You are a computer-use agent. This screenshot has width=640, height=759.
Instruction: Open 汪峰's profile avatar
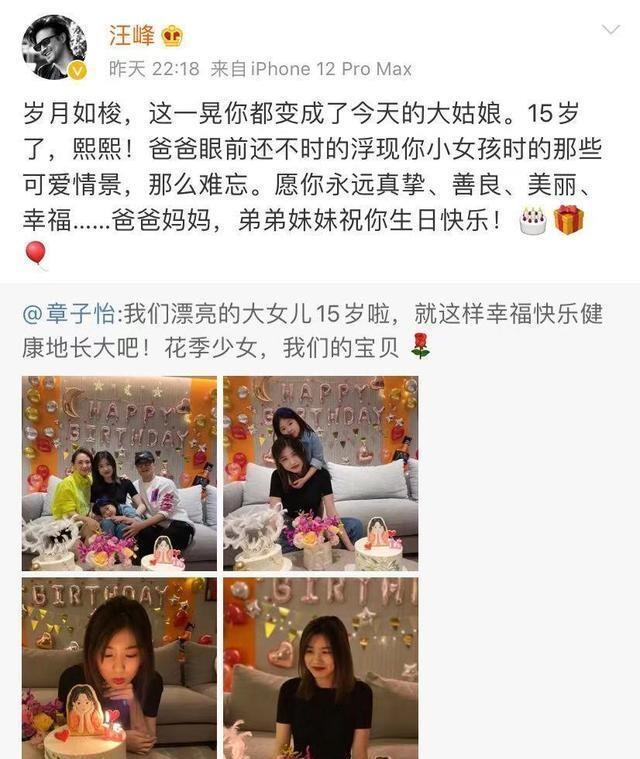53,48
